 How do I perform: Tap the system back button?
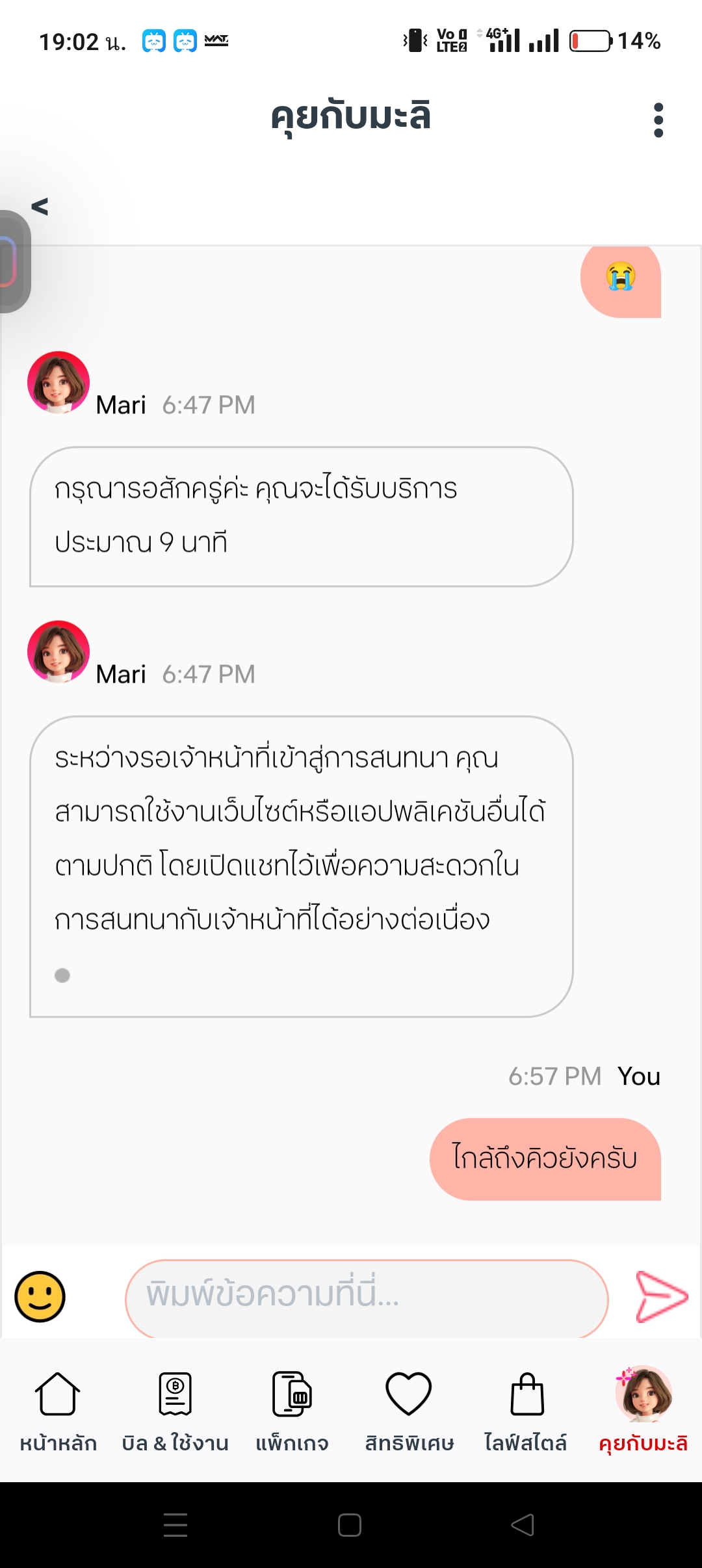pyautogui.click(x=523, y=1524)
